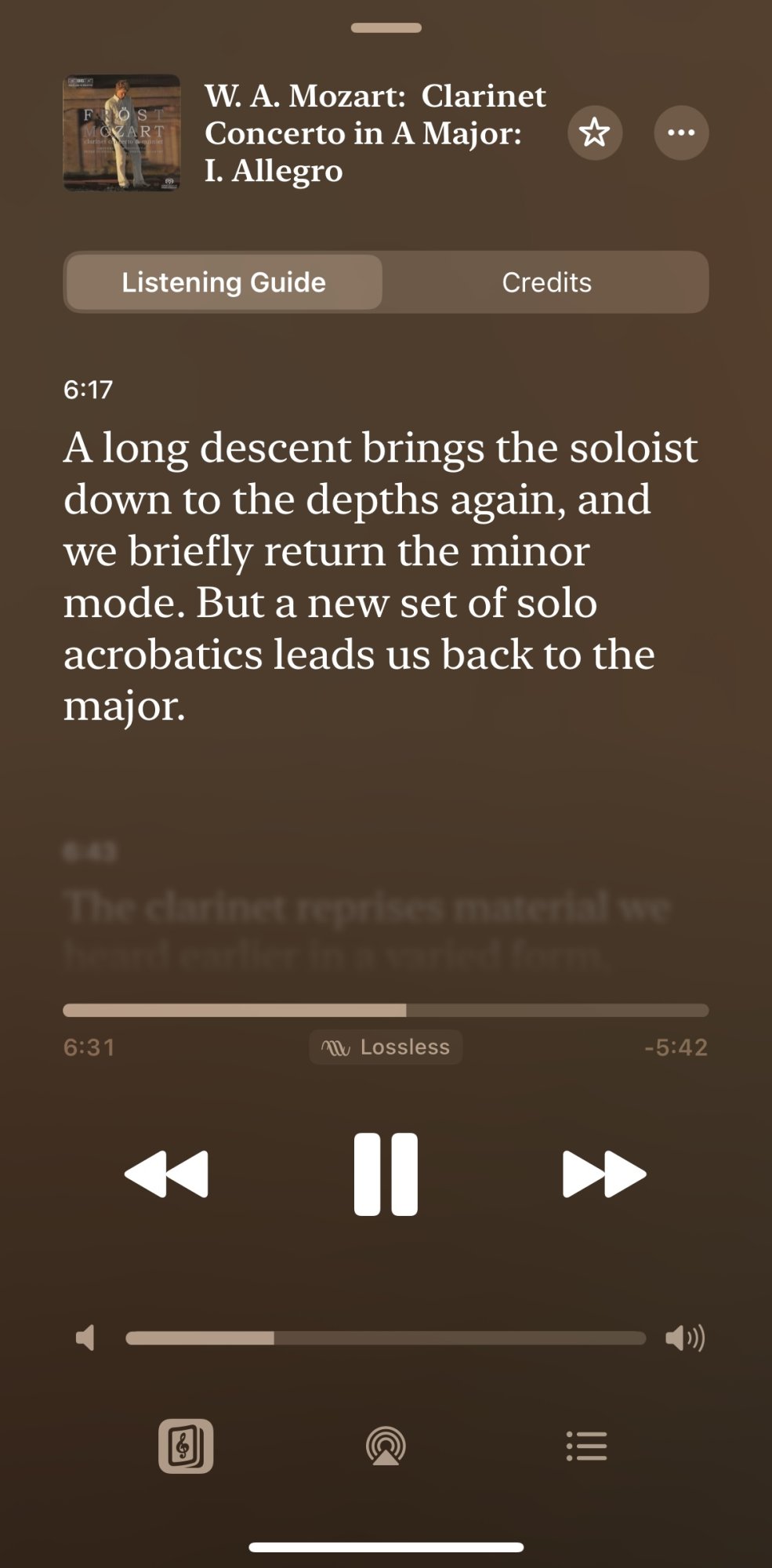The height and width of the screenshot is (1568, 772).
Task: Switch to the Credits tab
Action: pyautogui.click(x=546, y=282)
